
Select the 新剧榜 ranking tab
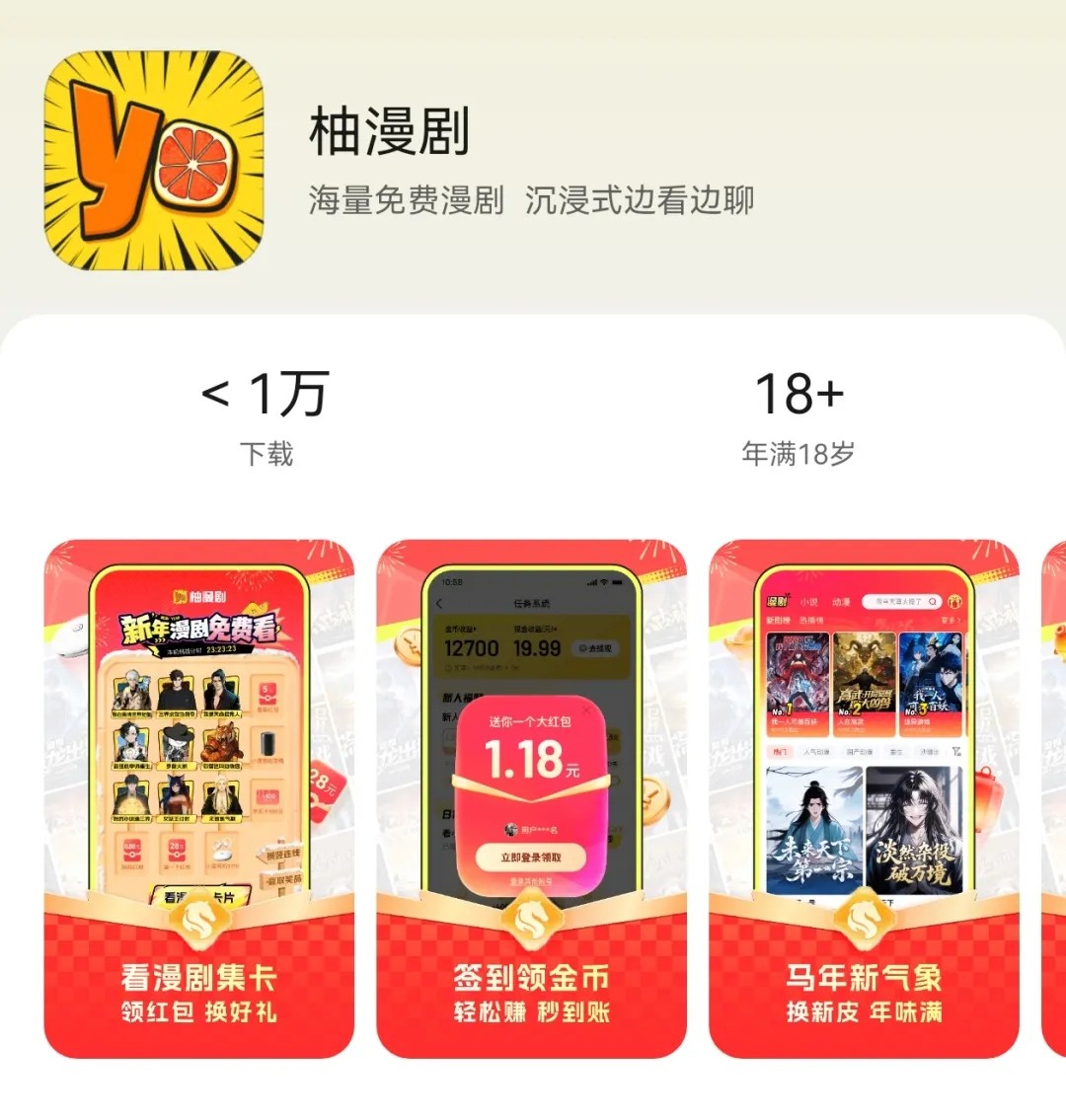[778, 621]
